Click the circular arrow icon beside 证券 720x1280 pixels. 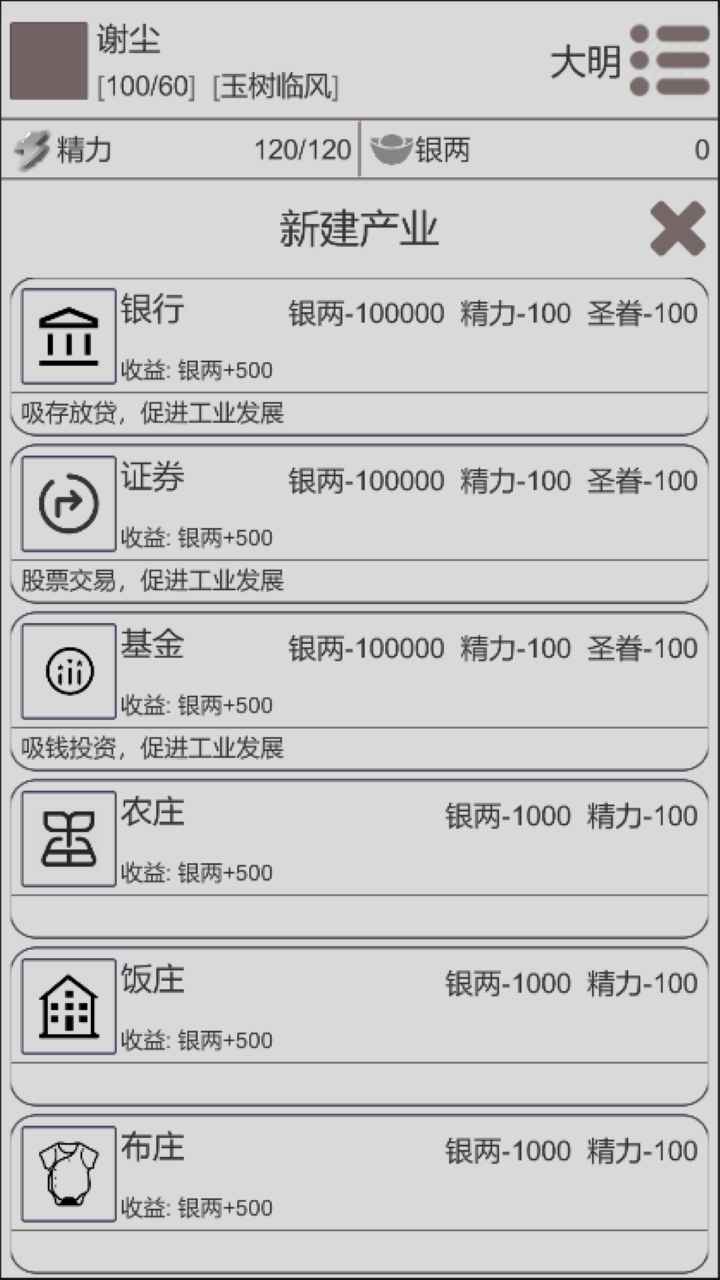coord(67,502)
